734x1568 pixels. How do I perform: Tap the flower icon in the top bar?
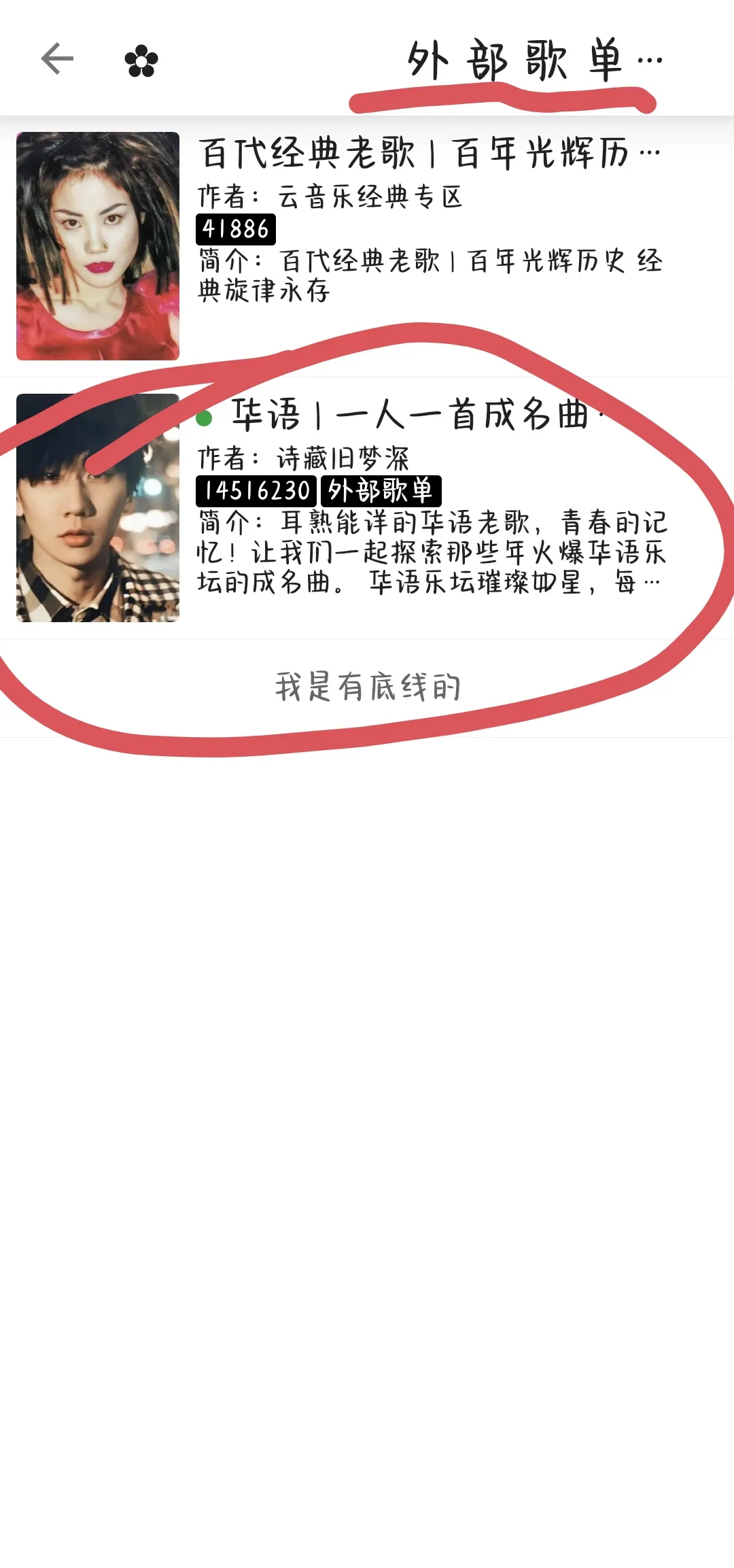(x=141, y=61)
